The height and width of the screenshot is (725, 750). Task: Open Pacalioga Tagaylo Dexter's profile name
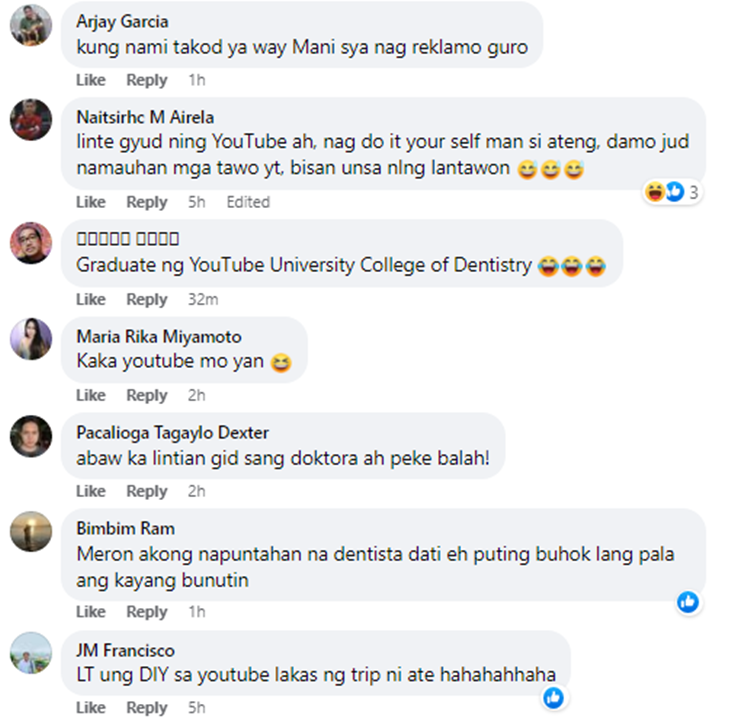click(x=172, y=433)
